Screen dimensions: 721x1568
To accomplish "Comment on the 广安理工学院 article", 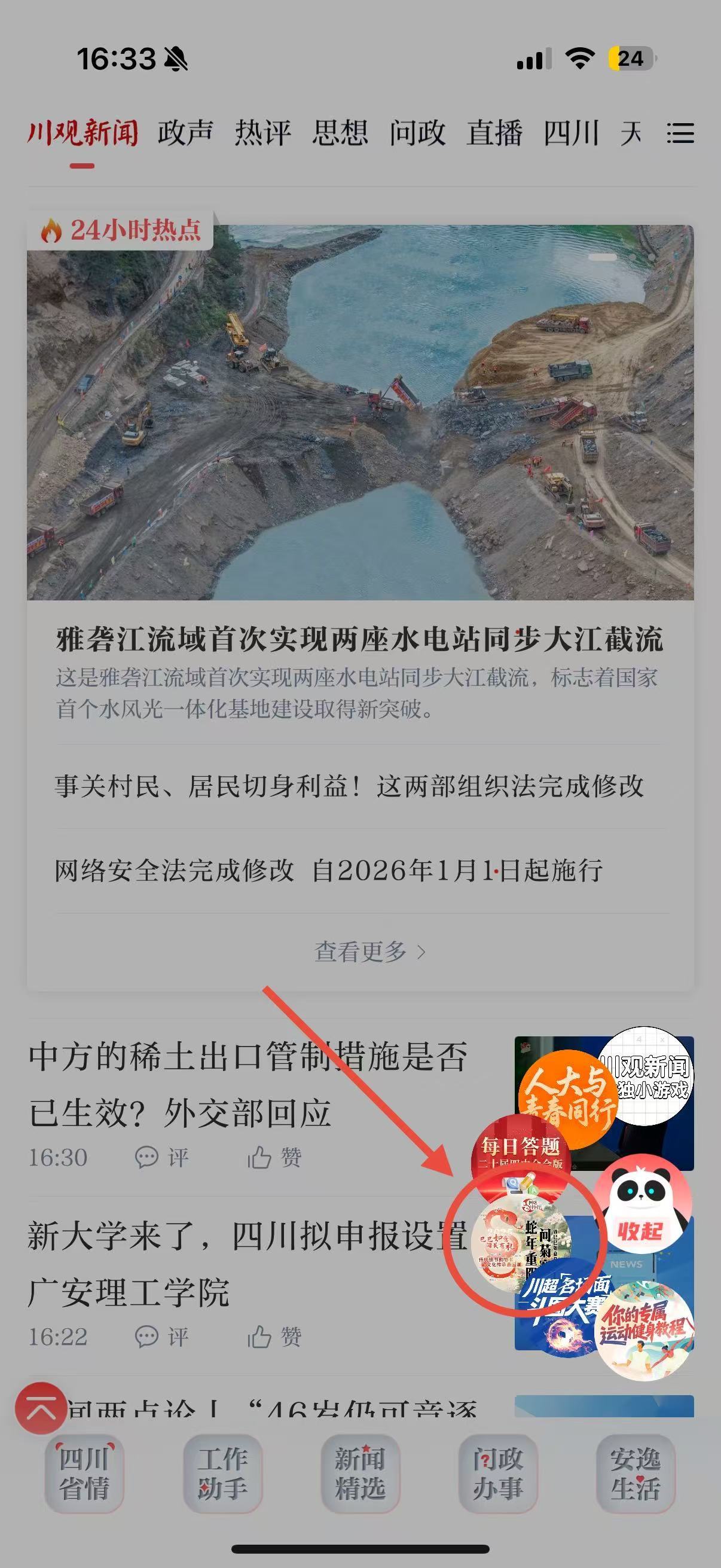I will tap(161, 1337).
